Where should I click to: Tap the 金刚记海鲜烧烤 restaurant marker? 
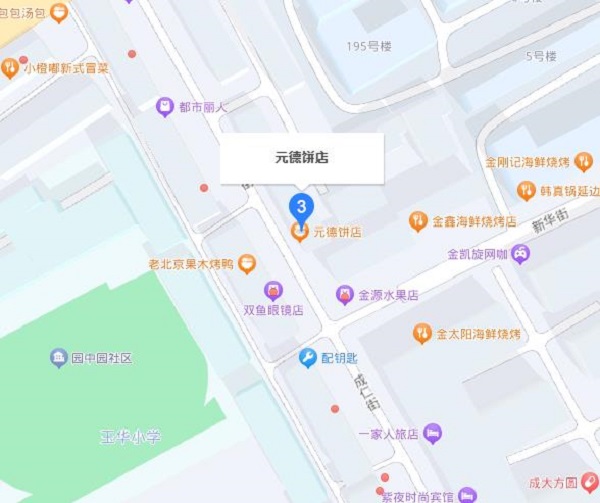click(x=584, y=161)
